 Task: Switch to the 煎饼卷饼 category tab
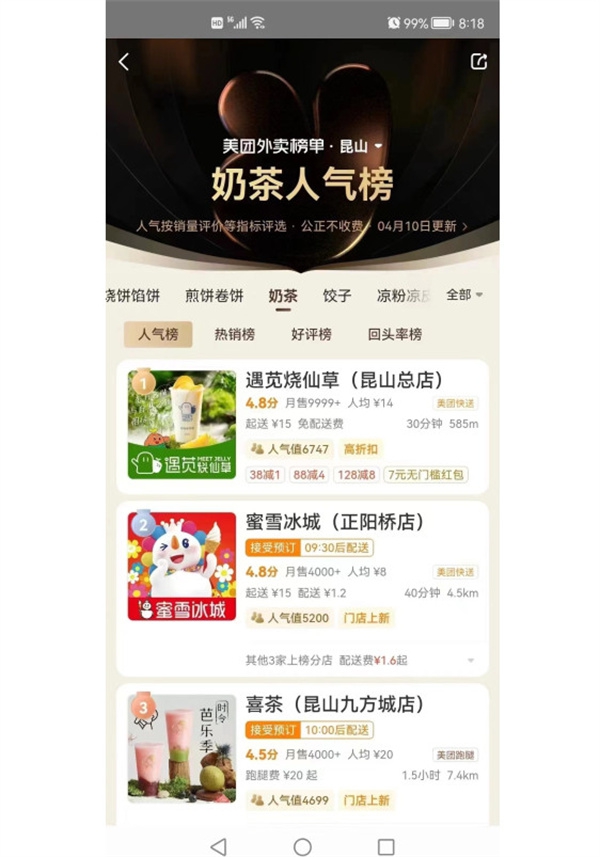click(214, 295)
